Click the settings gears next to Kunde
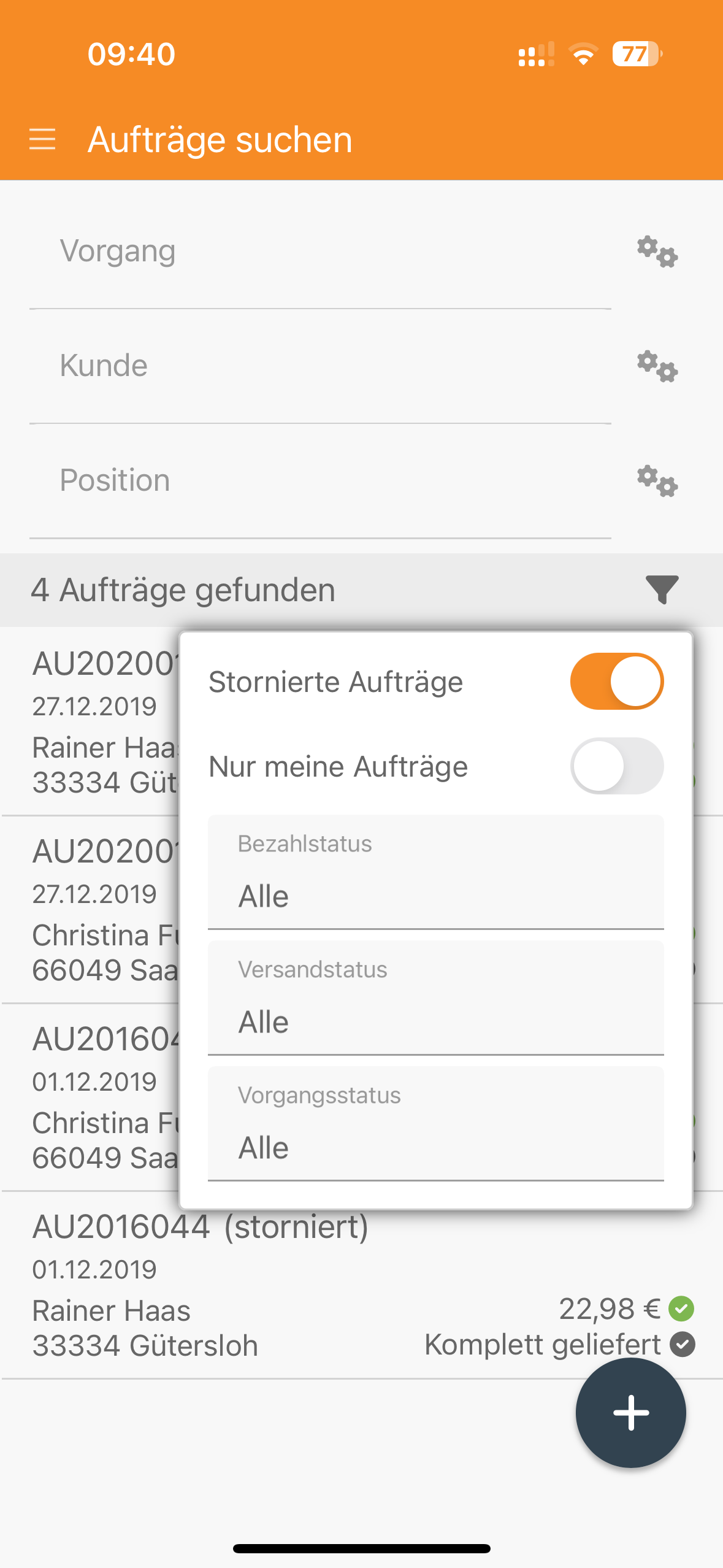This screenshot has width=723, height=1568. point(656,368)
